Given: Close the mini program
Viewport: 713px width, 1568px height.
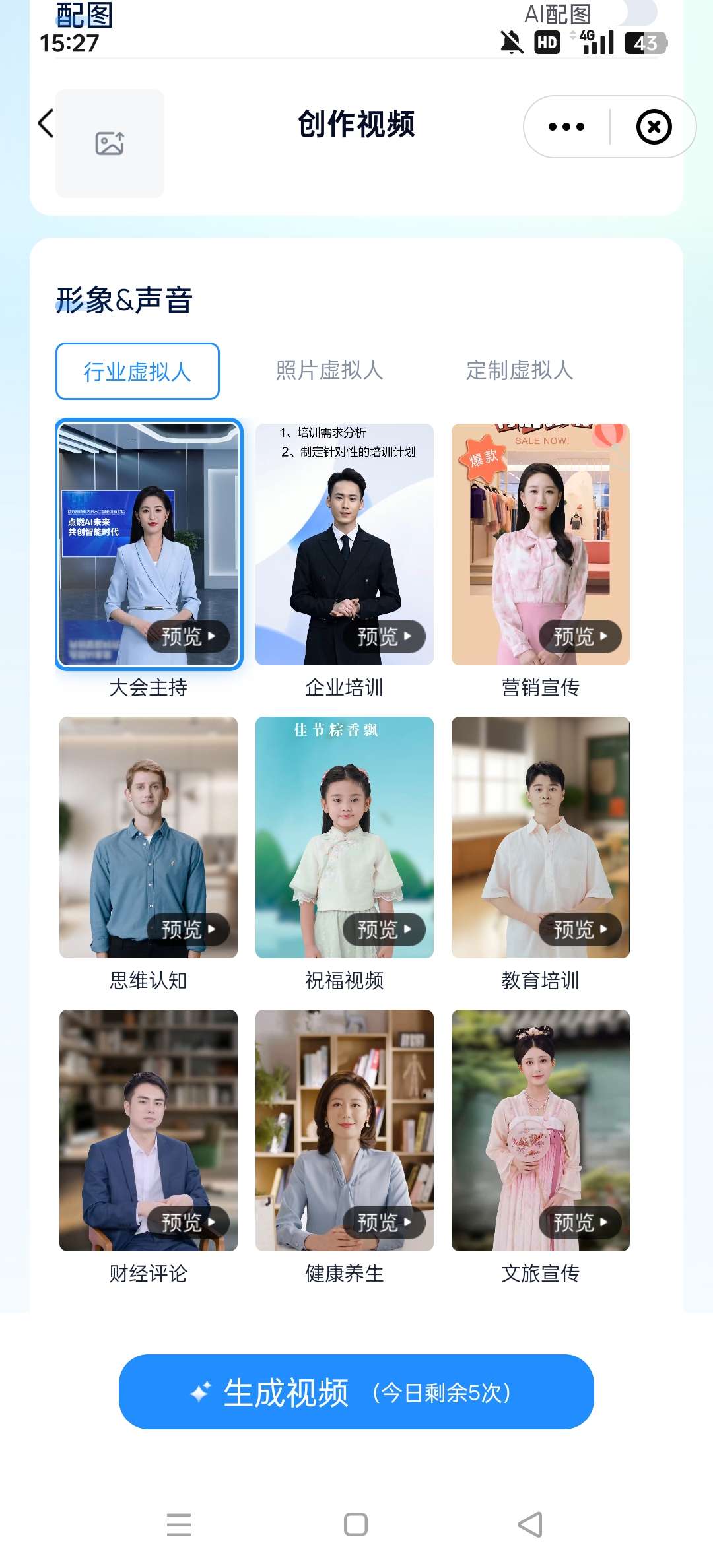Looking at the screenshot, I should [x=654, y=127].
